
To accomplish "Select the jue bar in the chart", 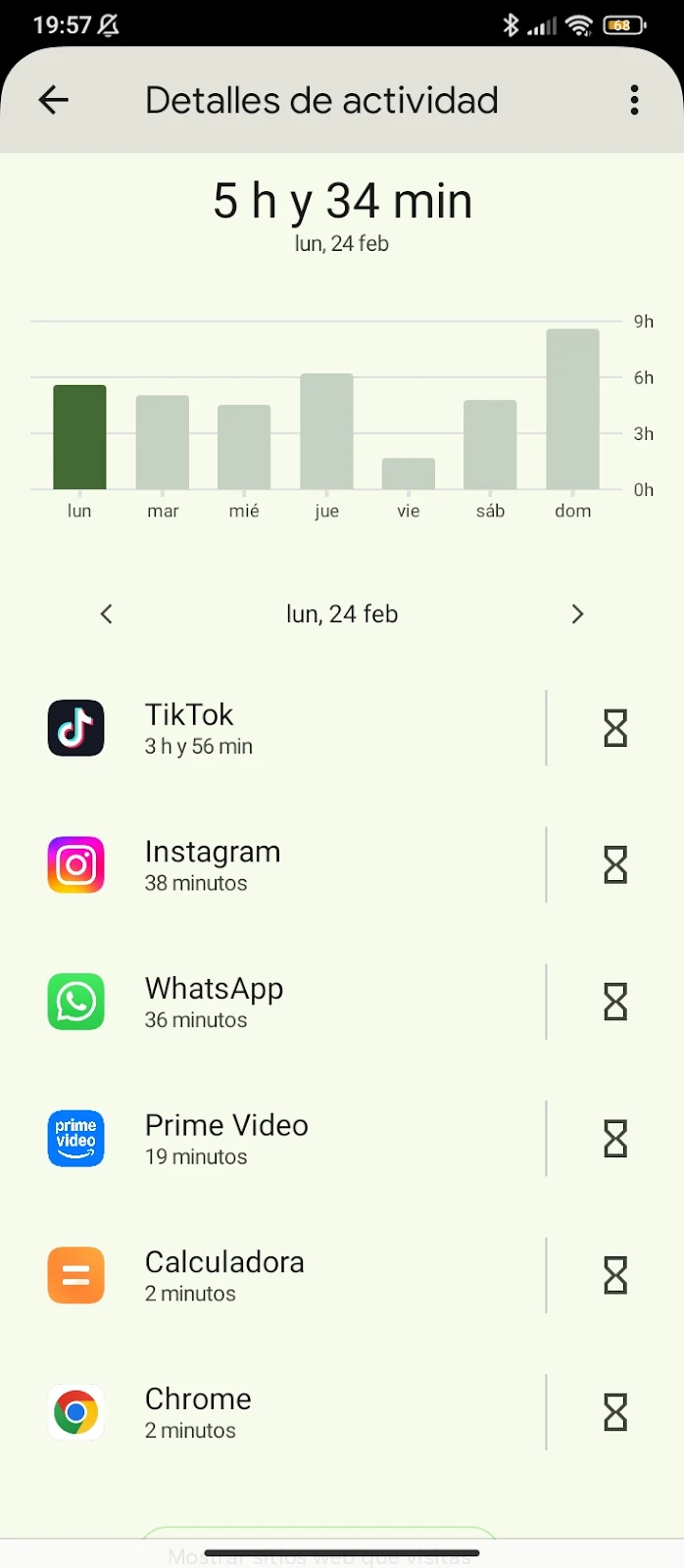I will click(x=326, y=431).
